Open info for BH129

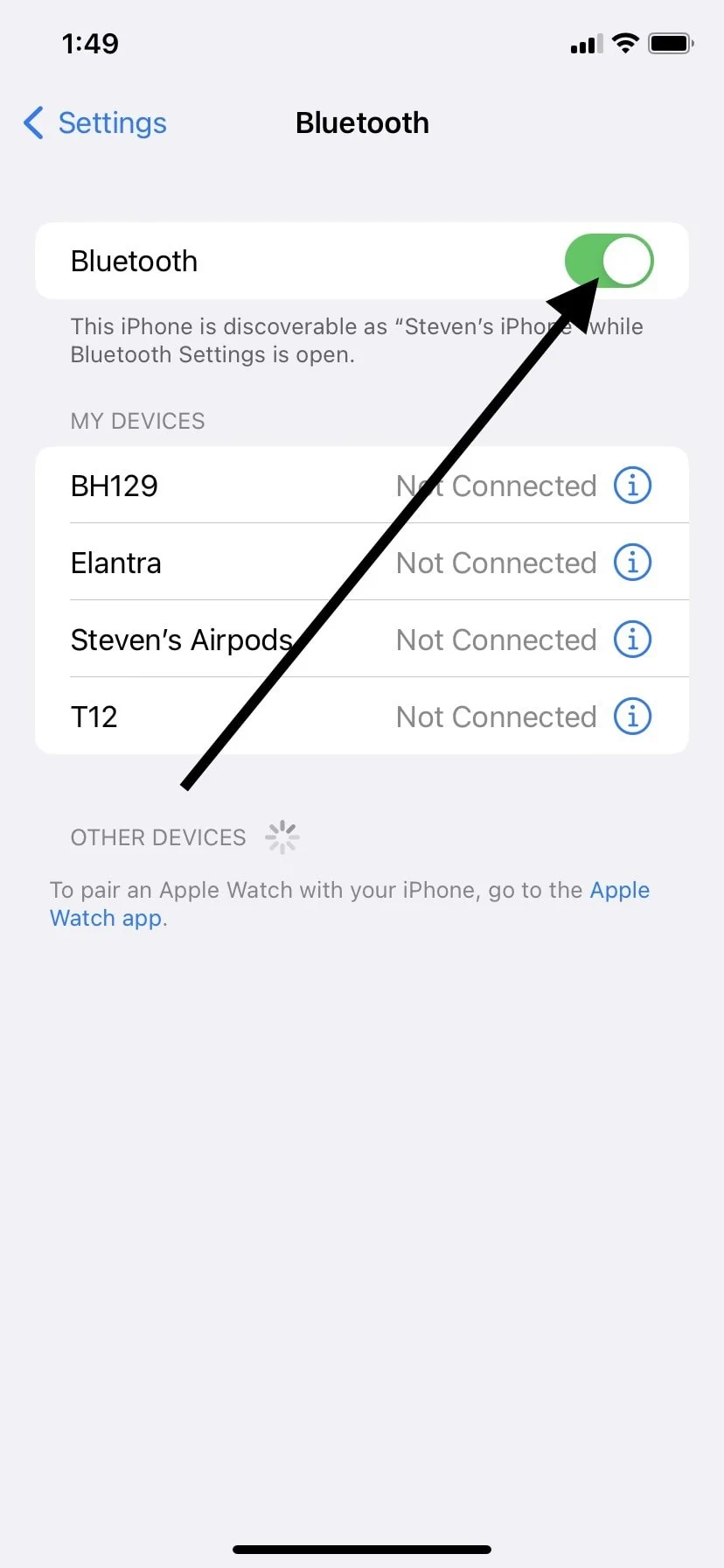click(633, 486)
